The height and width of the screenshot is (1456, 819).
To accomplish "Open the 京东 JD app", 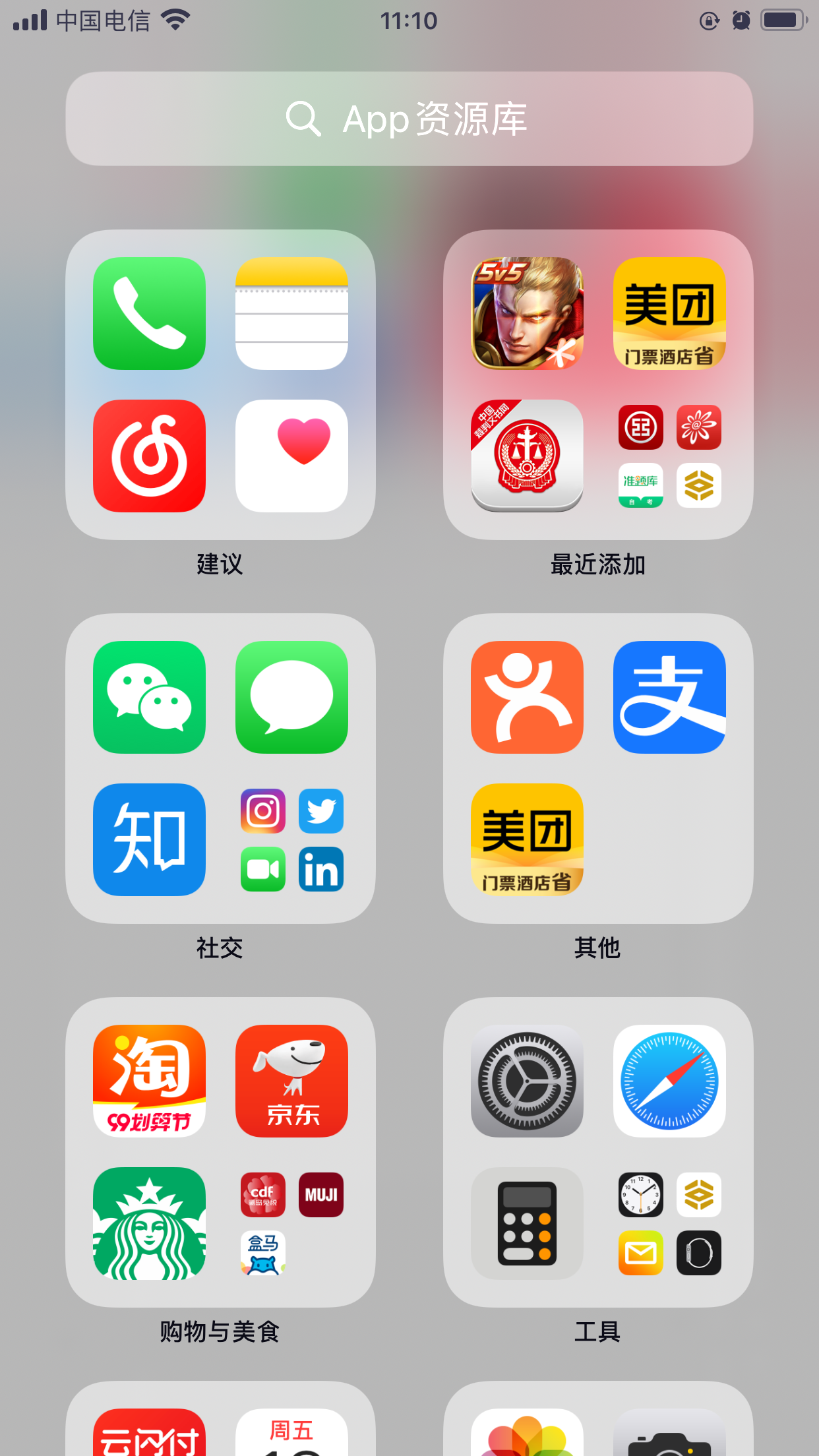I will (291, 1081).
